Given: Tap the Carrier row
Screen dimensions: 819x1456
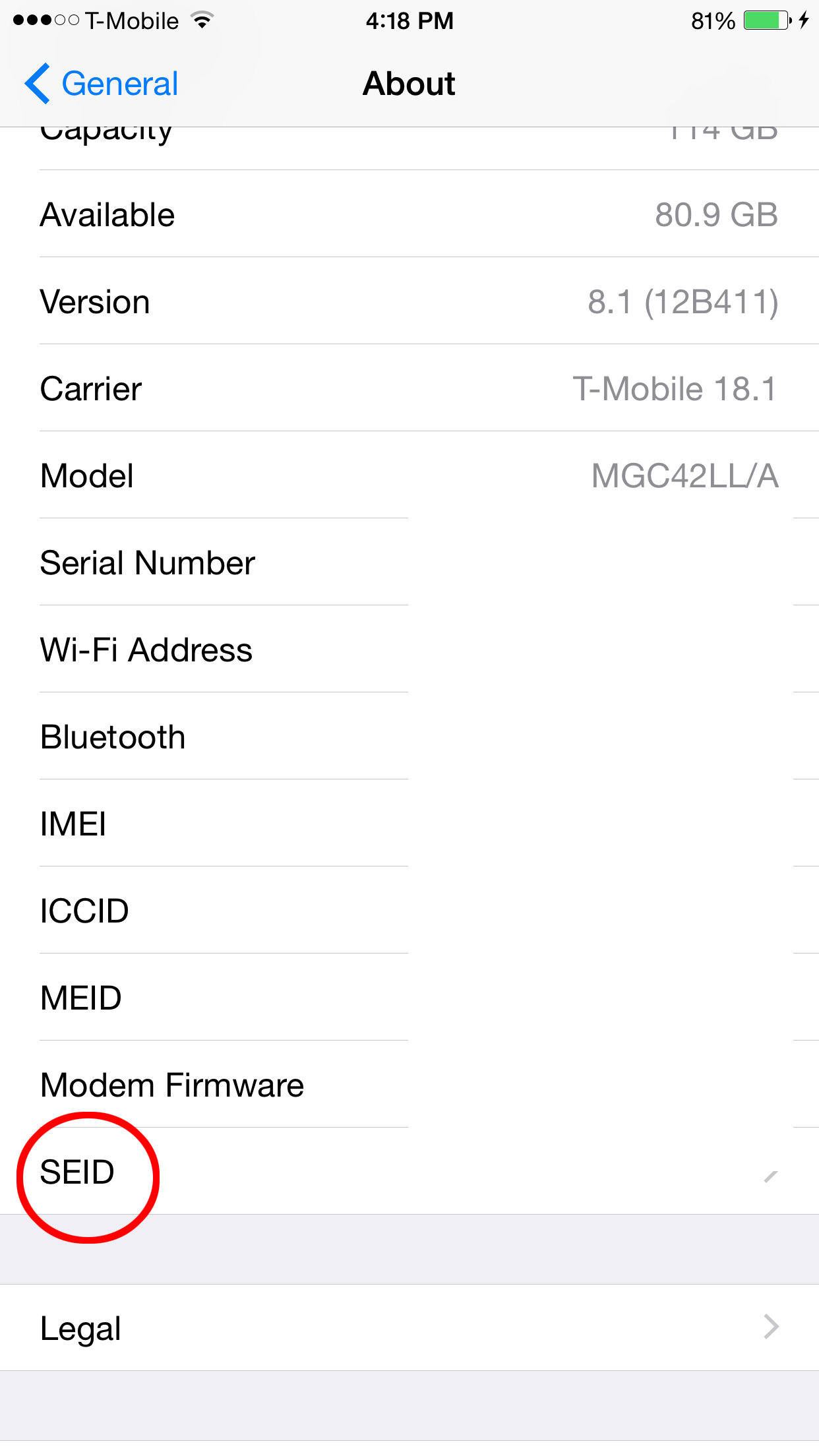Looking at the screenshot, I should (409, 388).
